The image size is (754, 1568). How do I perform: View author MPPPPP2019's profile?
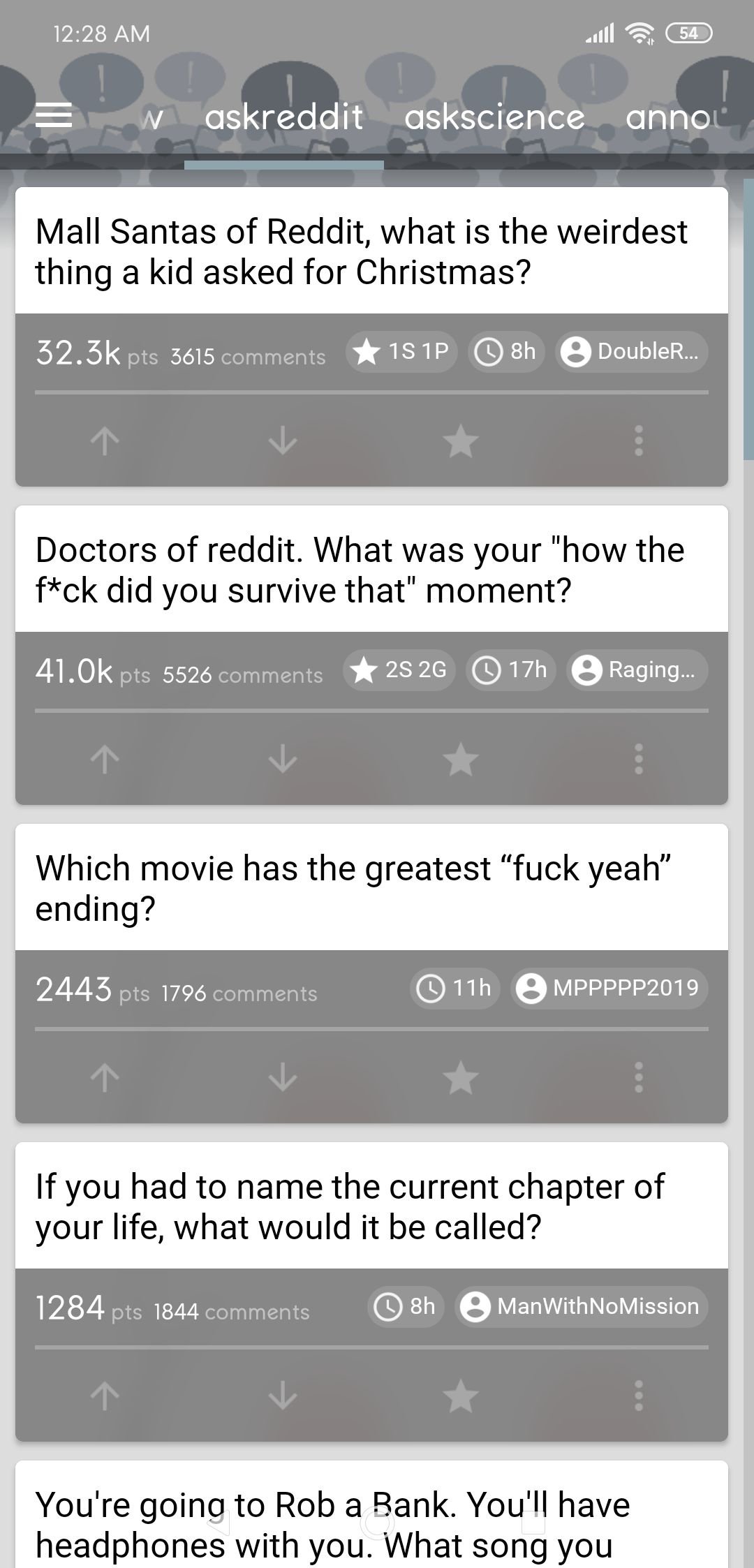[x=609, y=988]
